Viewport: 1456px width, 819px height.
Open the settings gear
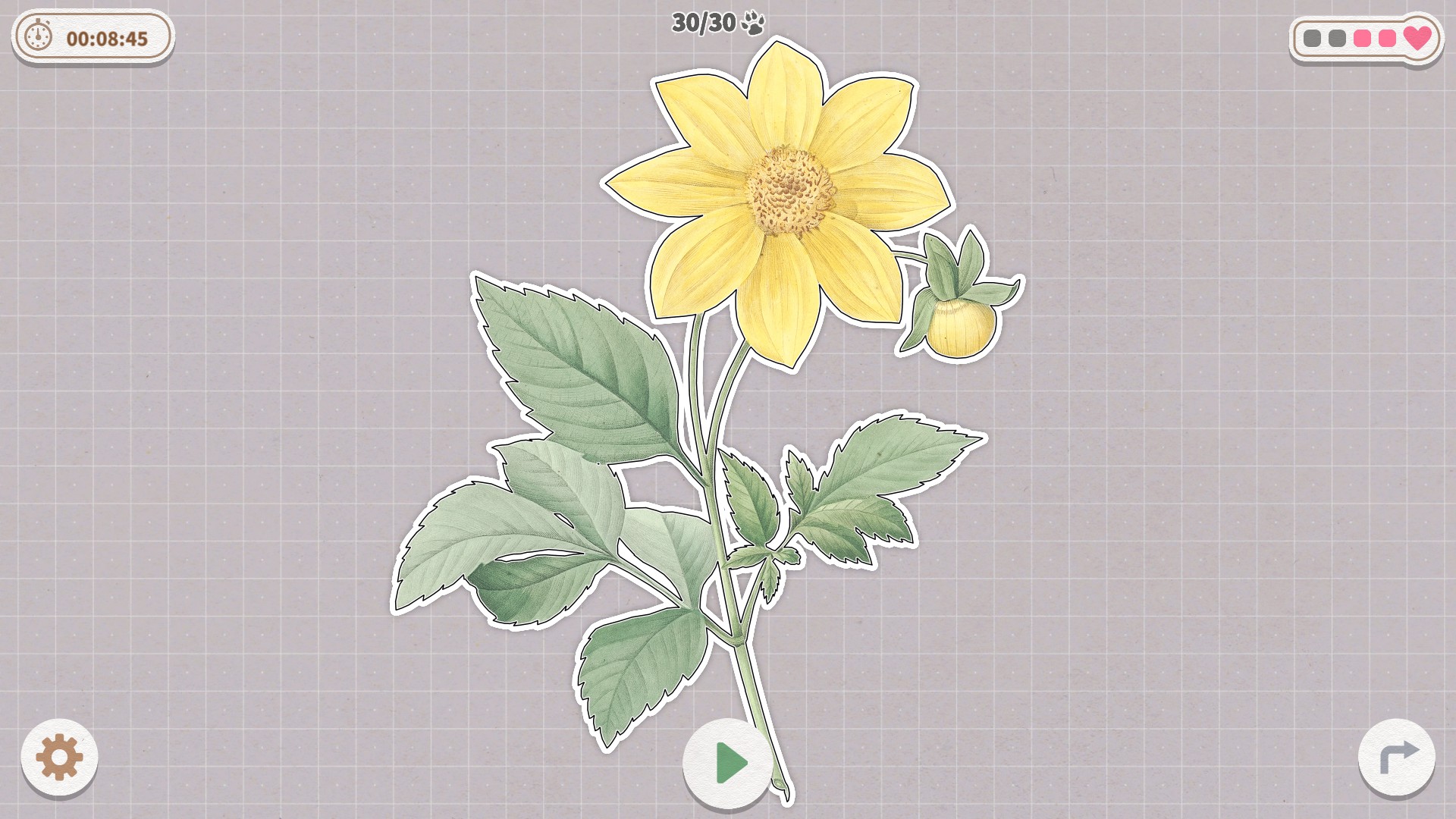coord(59,757)
